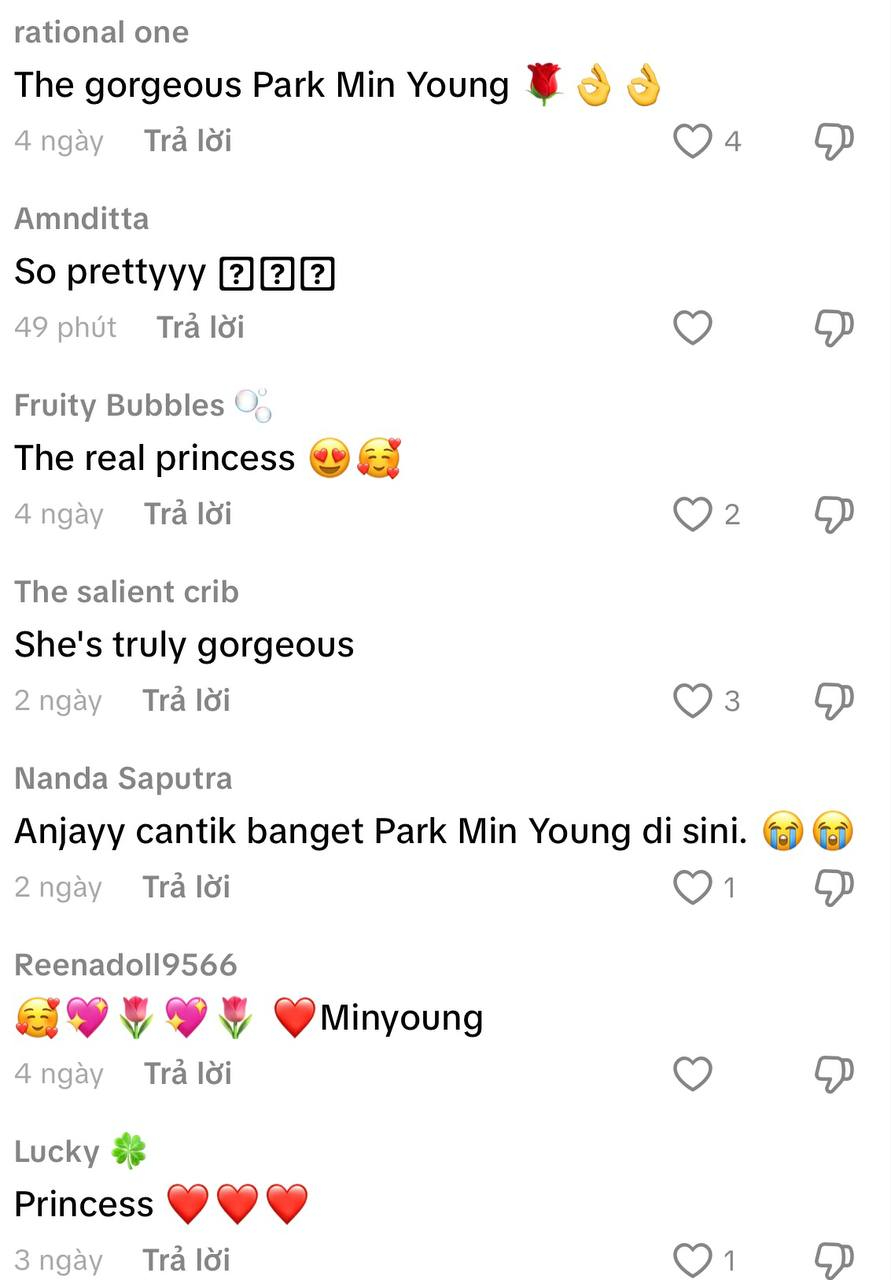This screenshot has height=1280, width=891.
Task: Like Nanda Saputra's comment
Action: coord(692,887)
